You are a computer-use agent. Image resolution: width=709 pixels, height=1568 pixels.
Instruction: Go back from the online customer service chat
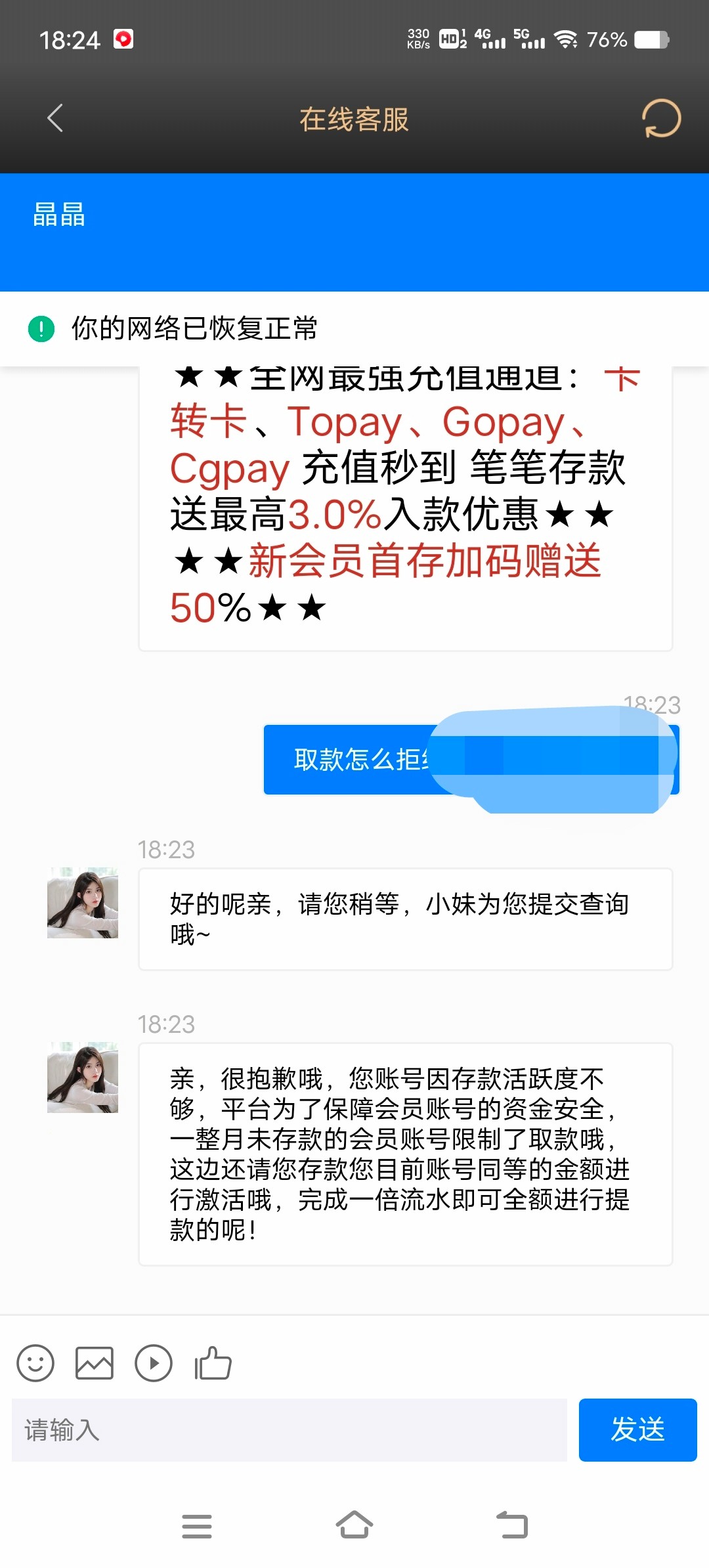55,118
